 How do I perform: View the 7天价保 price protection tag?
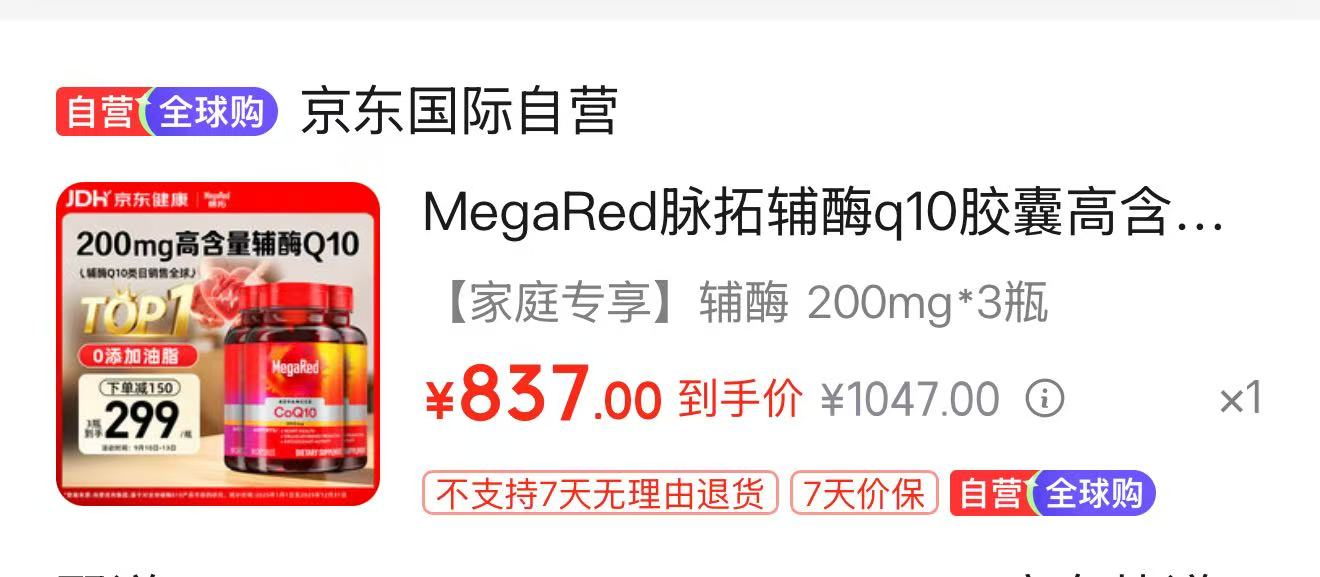pos(864,493)
